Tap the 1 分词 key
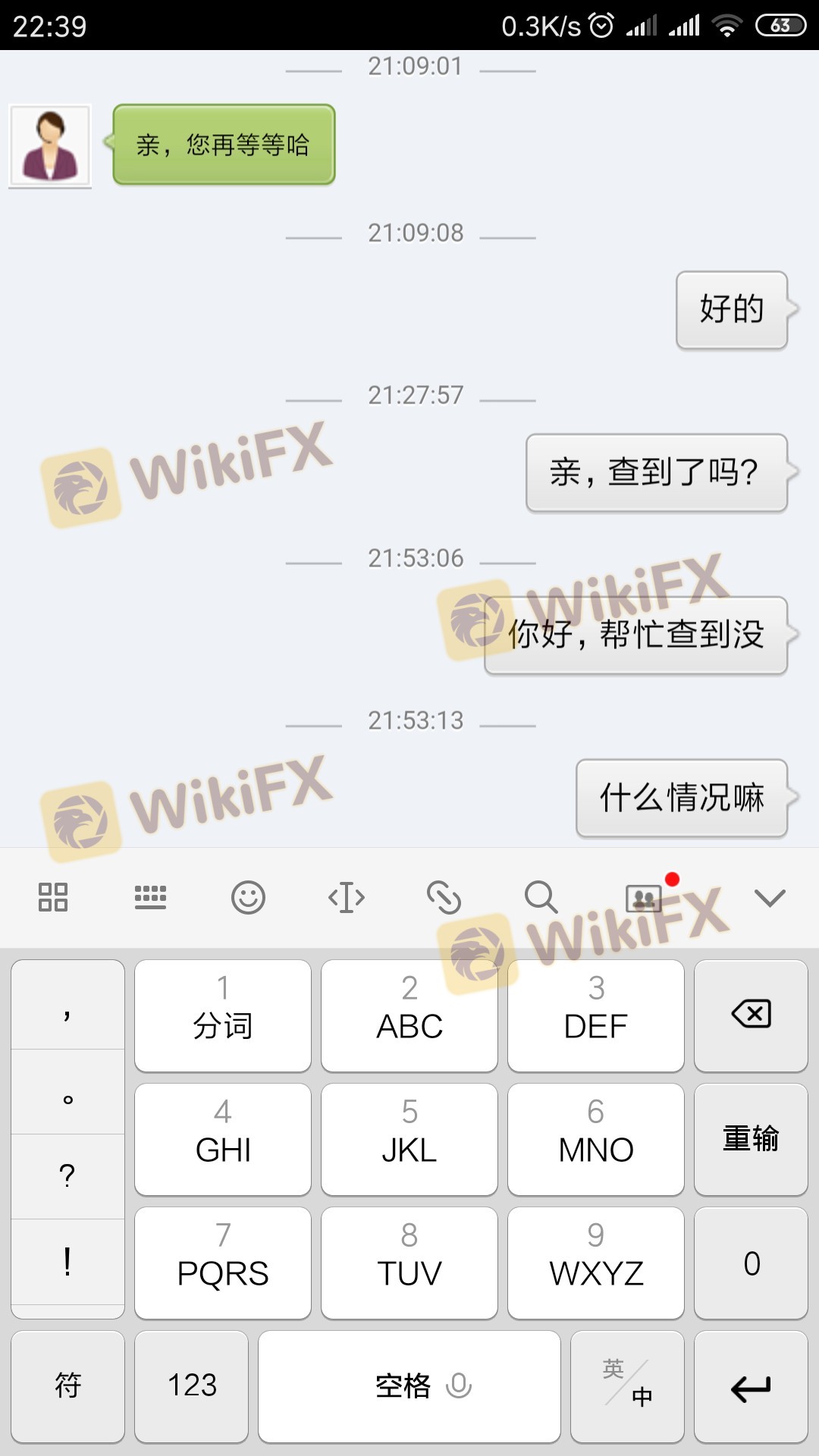 coord(223,1015)
